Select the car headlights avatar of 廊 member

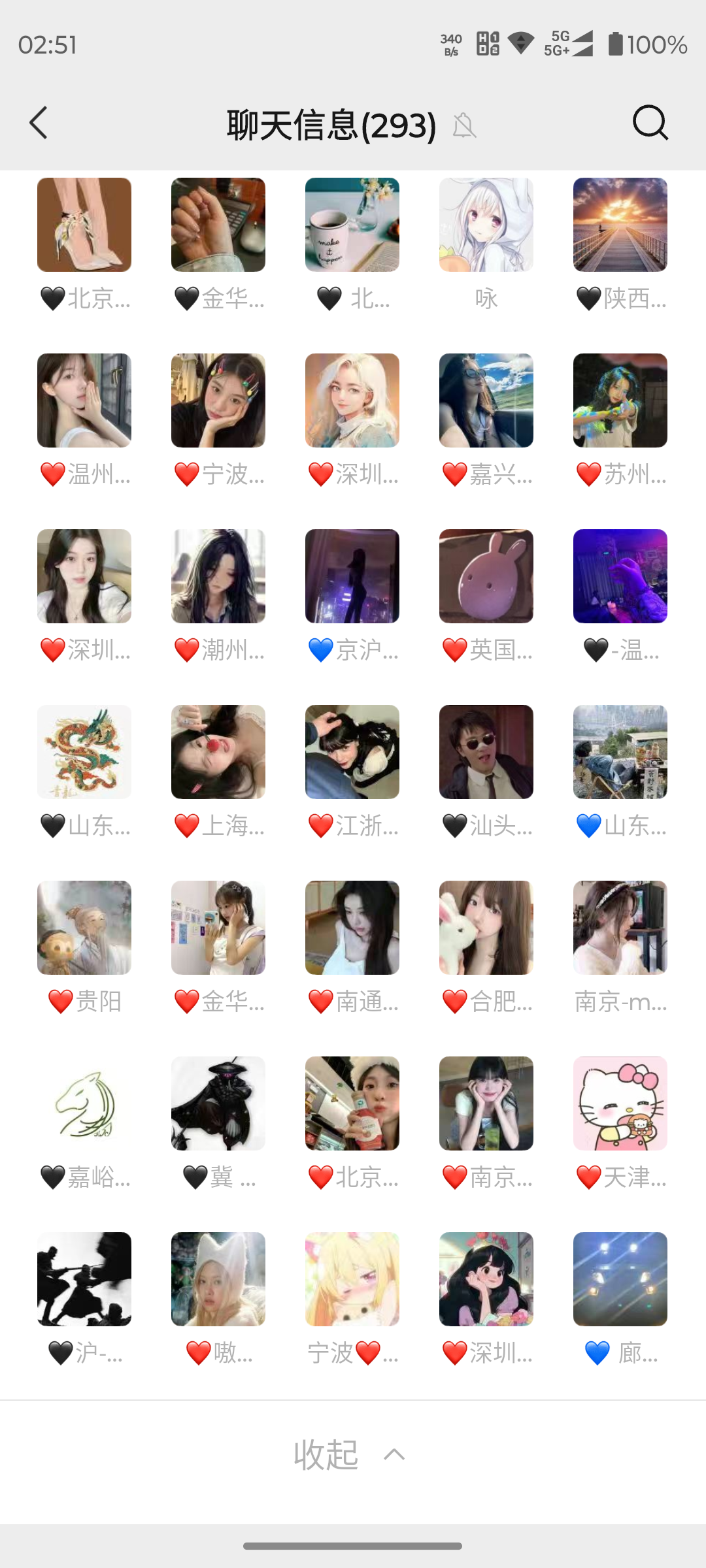click(620, 1279)
